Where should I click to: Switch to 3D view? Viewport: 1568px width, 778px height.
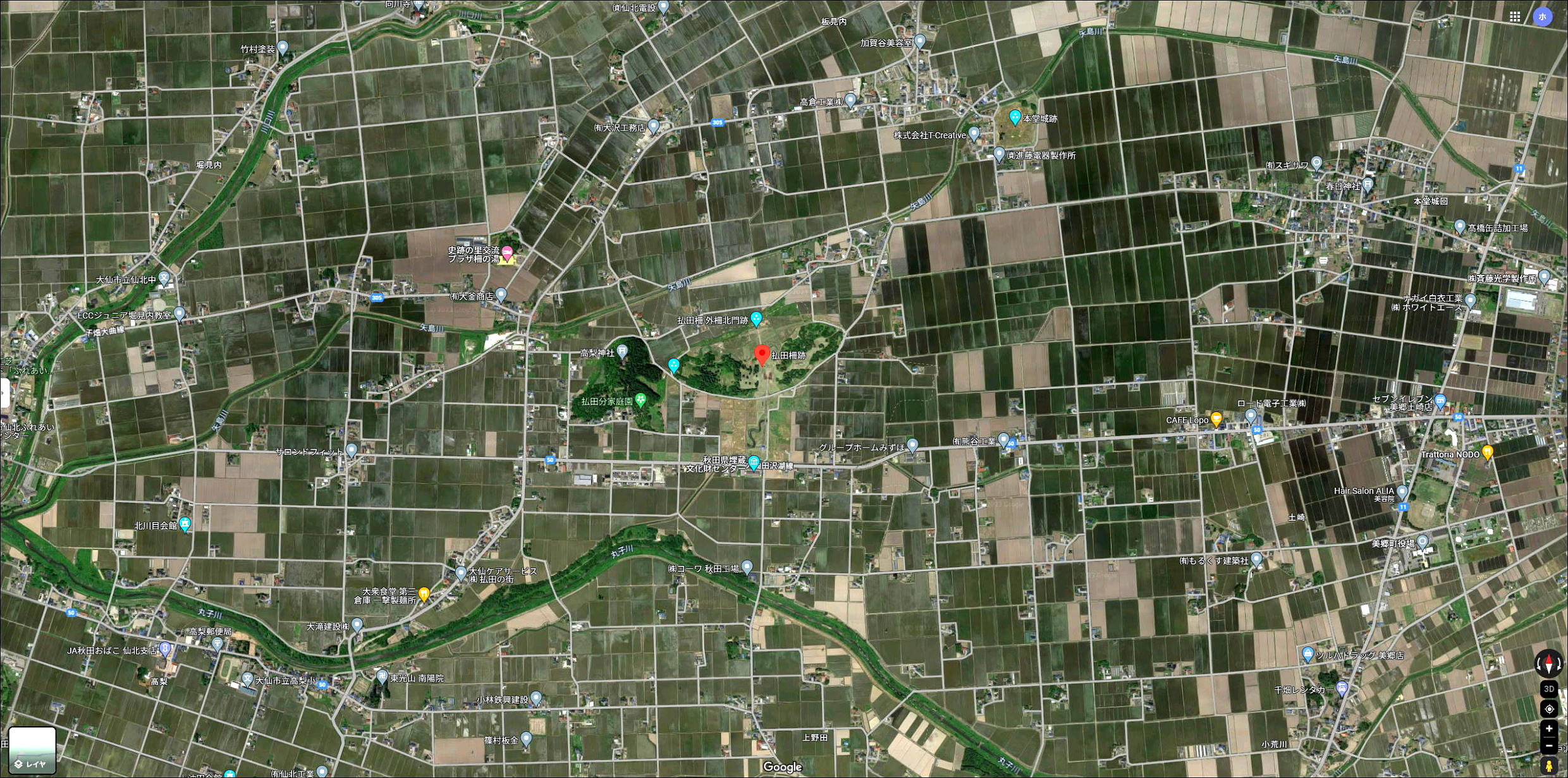[1548, 690]
